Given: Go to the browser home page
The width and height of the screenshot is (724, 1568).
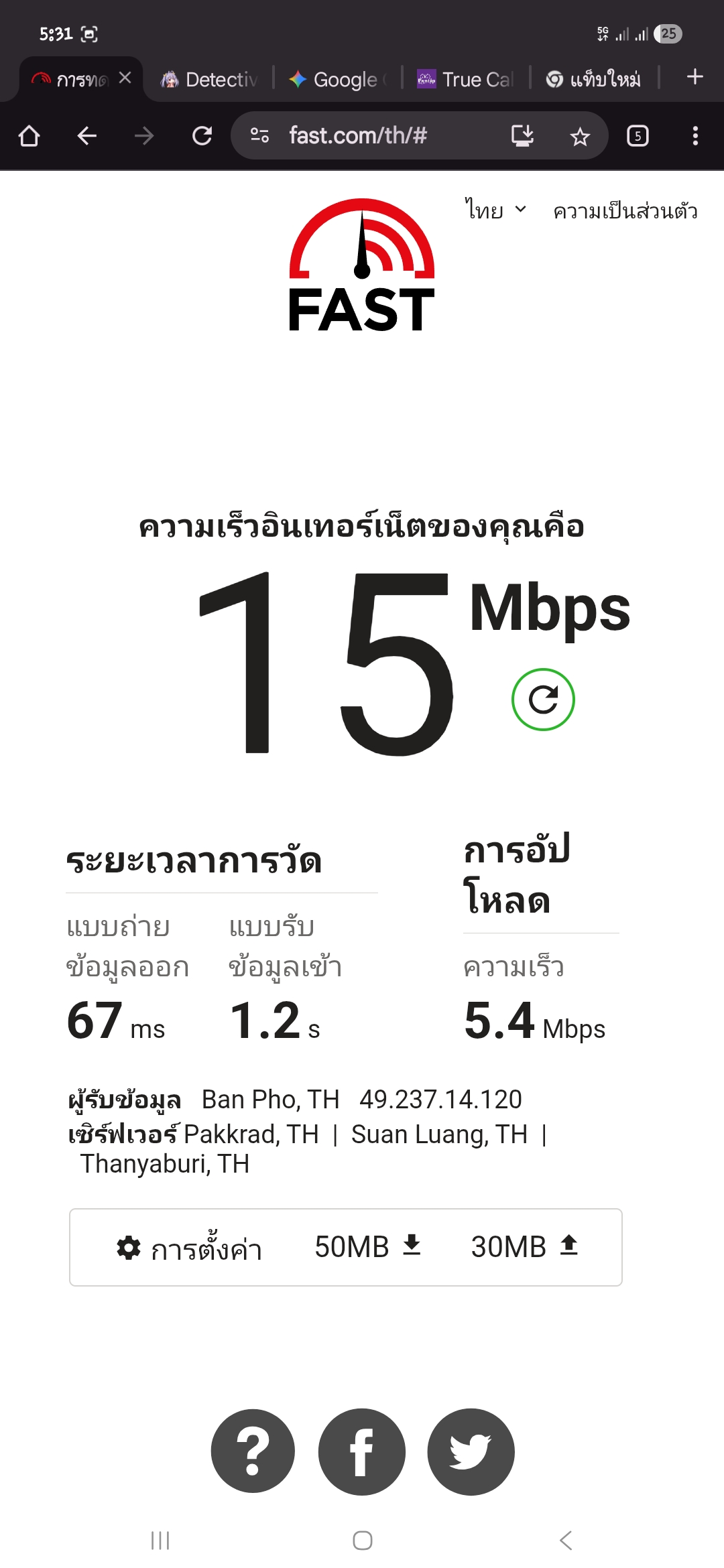Looking at the screenshot, I should pos(29,136).
